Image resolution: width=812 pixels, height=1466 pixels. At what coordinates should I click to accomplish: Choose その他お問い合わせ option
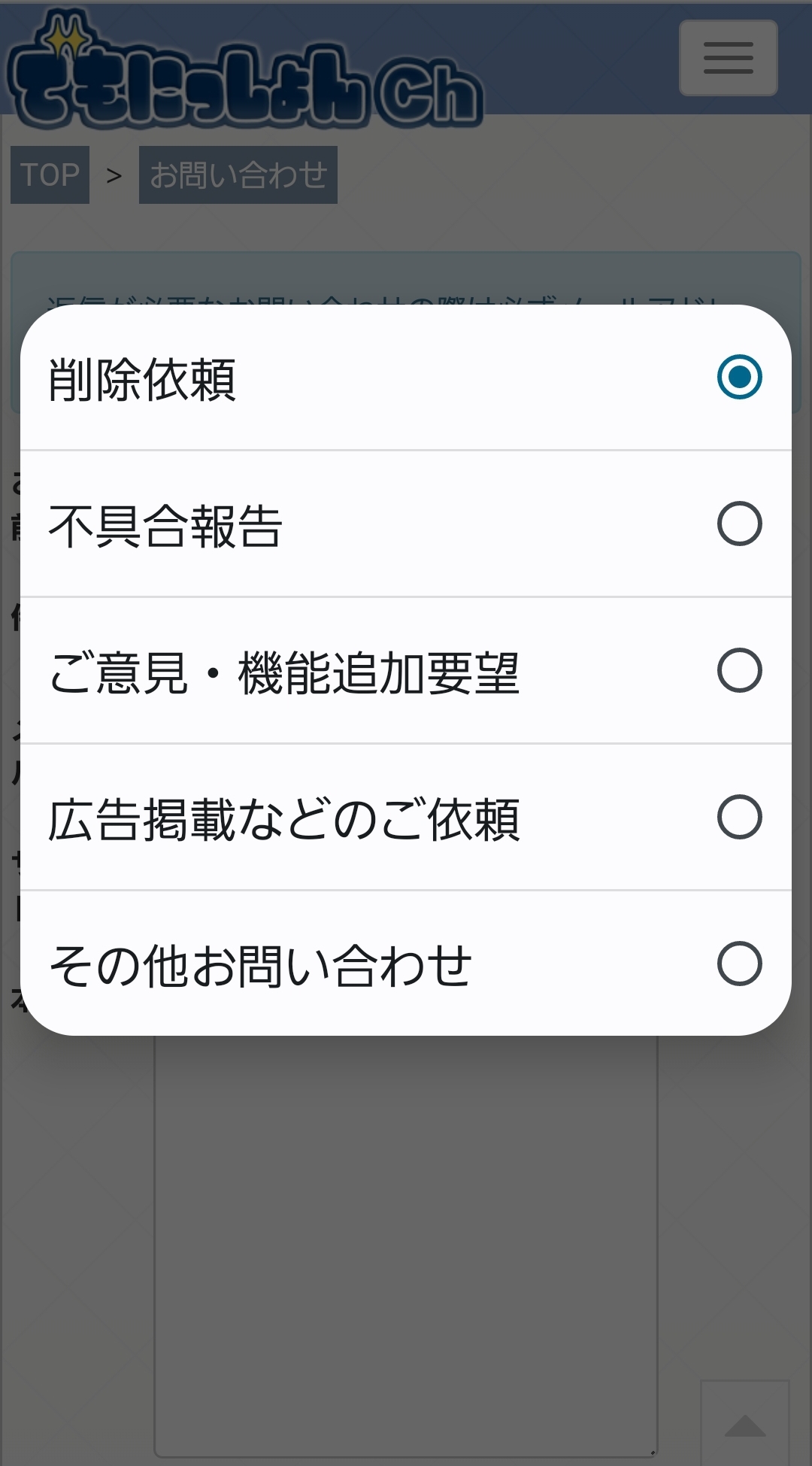point(406,964)
